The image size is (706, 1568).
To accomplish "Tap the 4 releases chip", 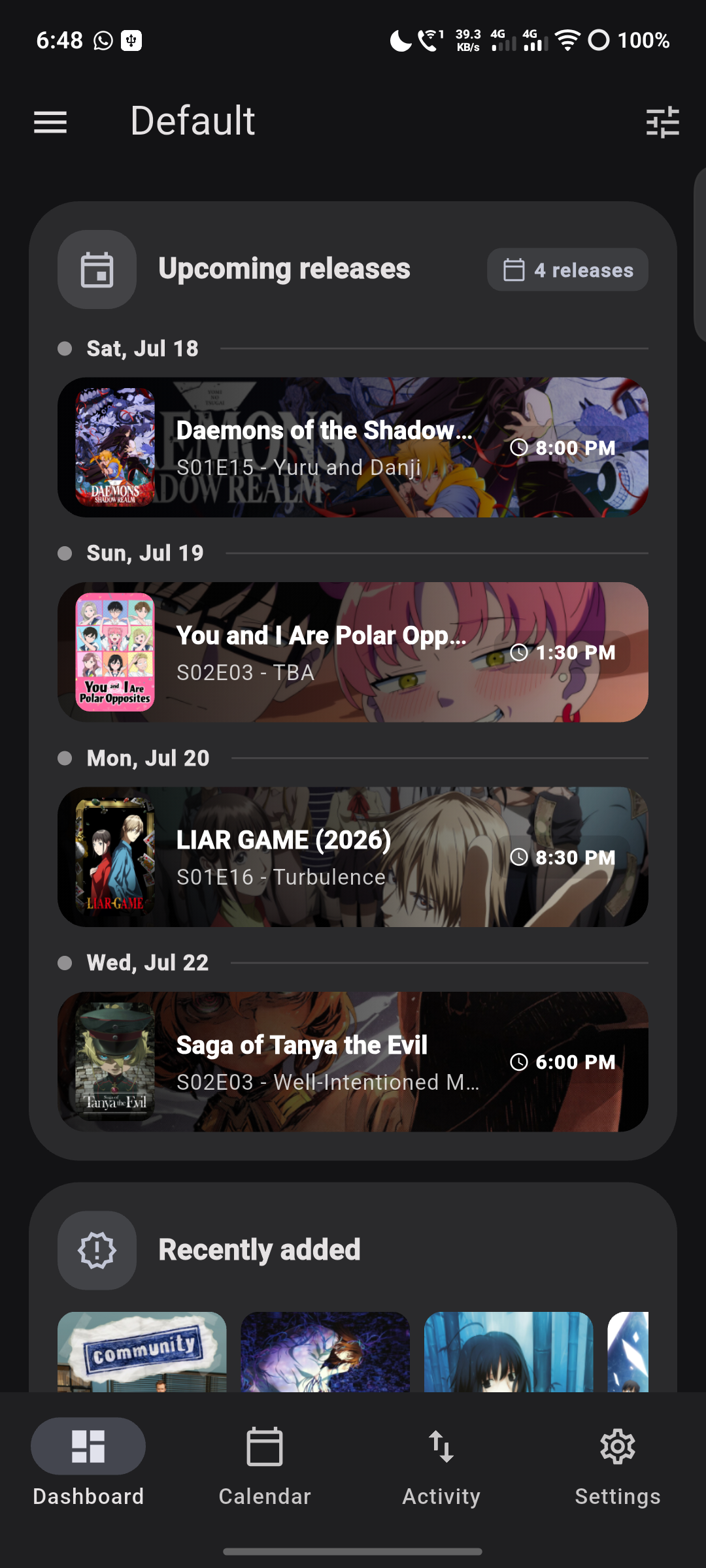I will 567,270.
